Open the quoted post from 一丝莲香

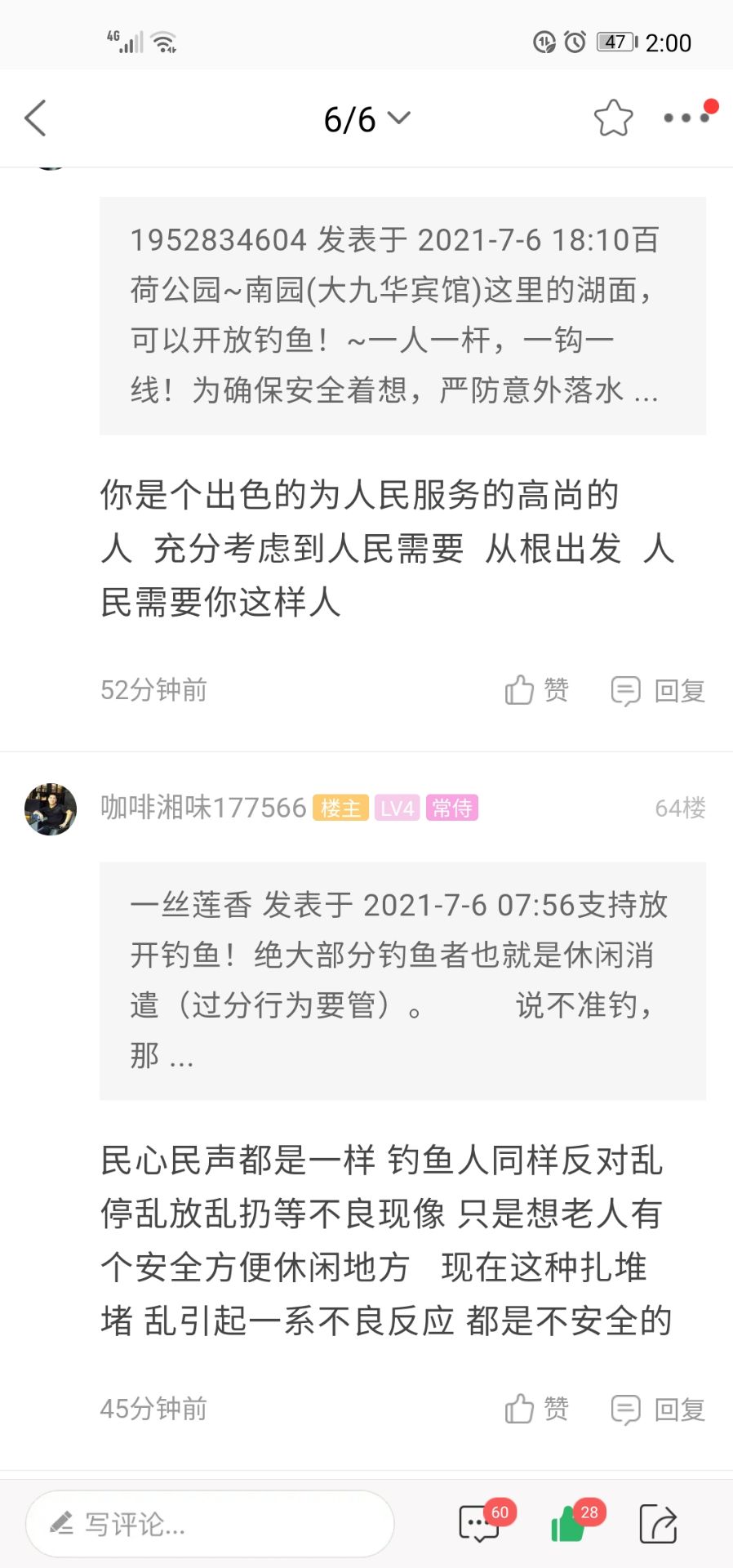click(402, 980)
